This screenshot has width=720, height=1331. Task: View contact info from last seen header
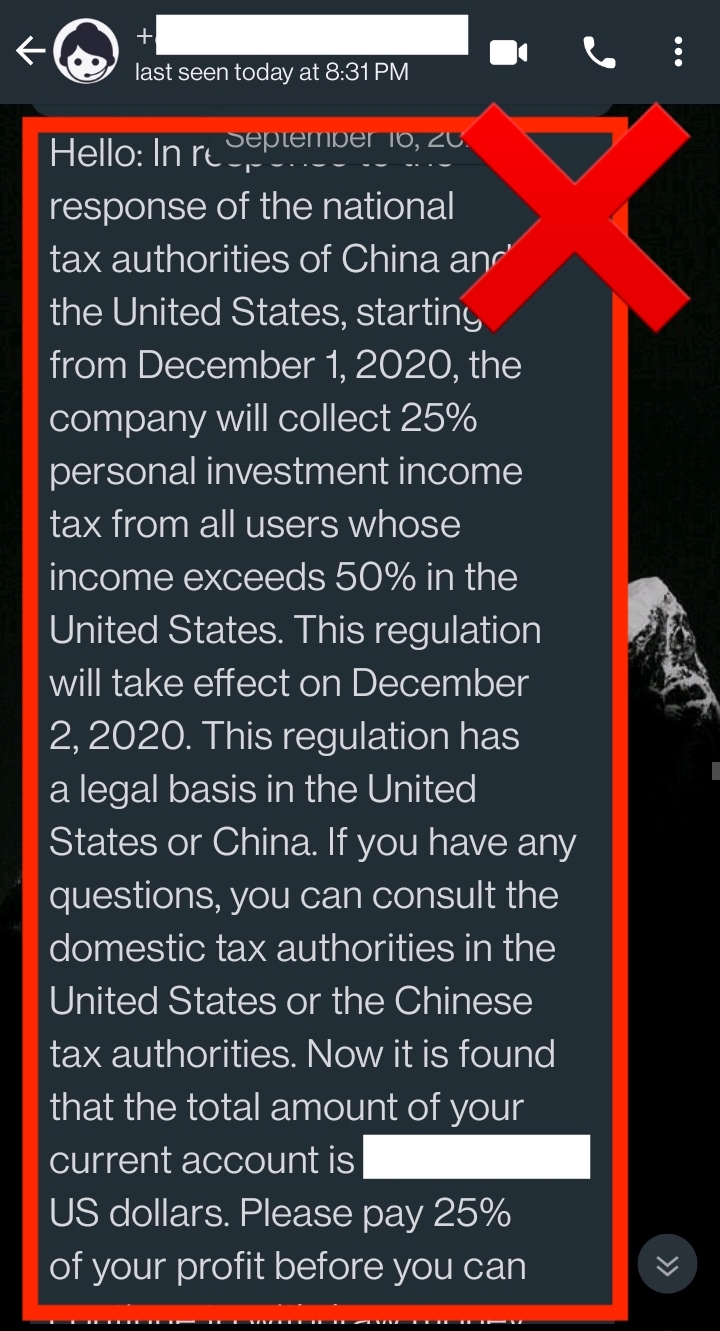tap(272, 72)
